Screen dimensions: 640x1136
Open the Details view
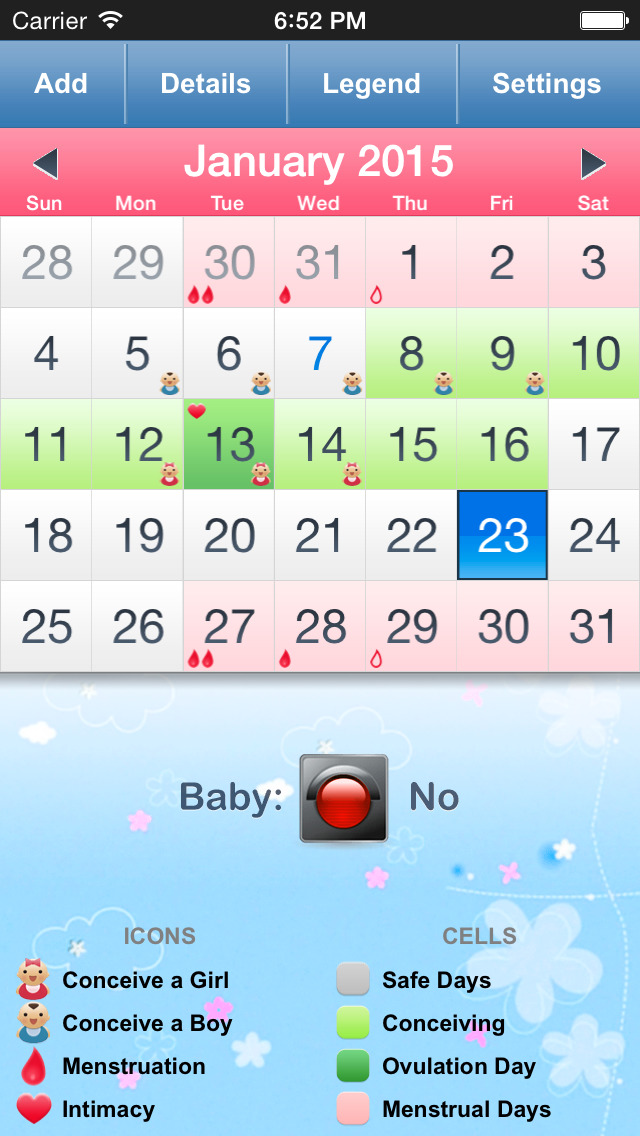click(x=206, y=84)
